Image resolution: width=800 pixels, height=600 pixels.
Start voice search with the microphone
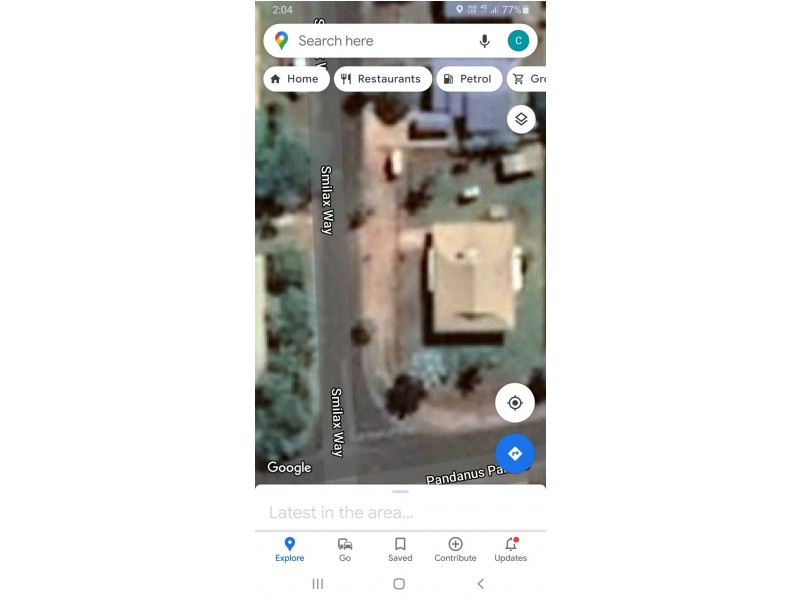click(x=485, y=41)
